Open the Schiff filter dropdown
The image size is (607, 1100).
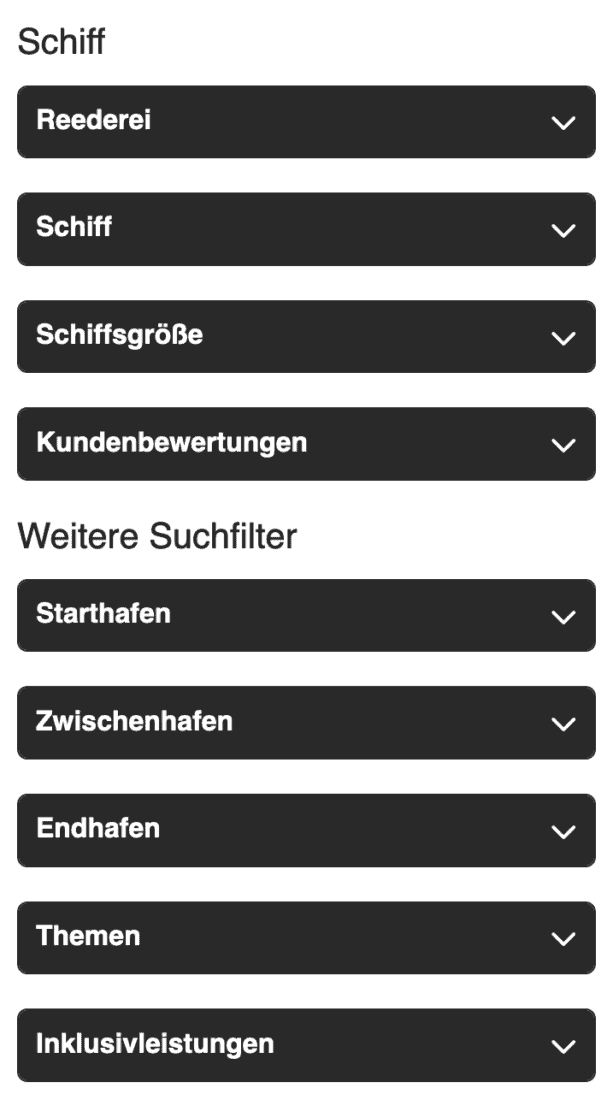306,229
